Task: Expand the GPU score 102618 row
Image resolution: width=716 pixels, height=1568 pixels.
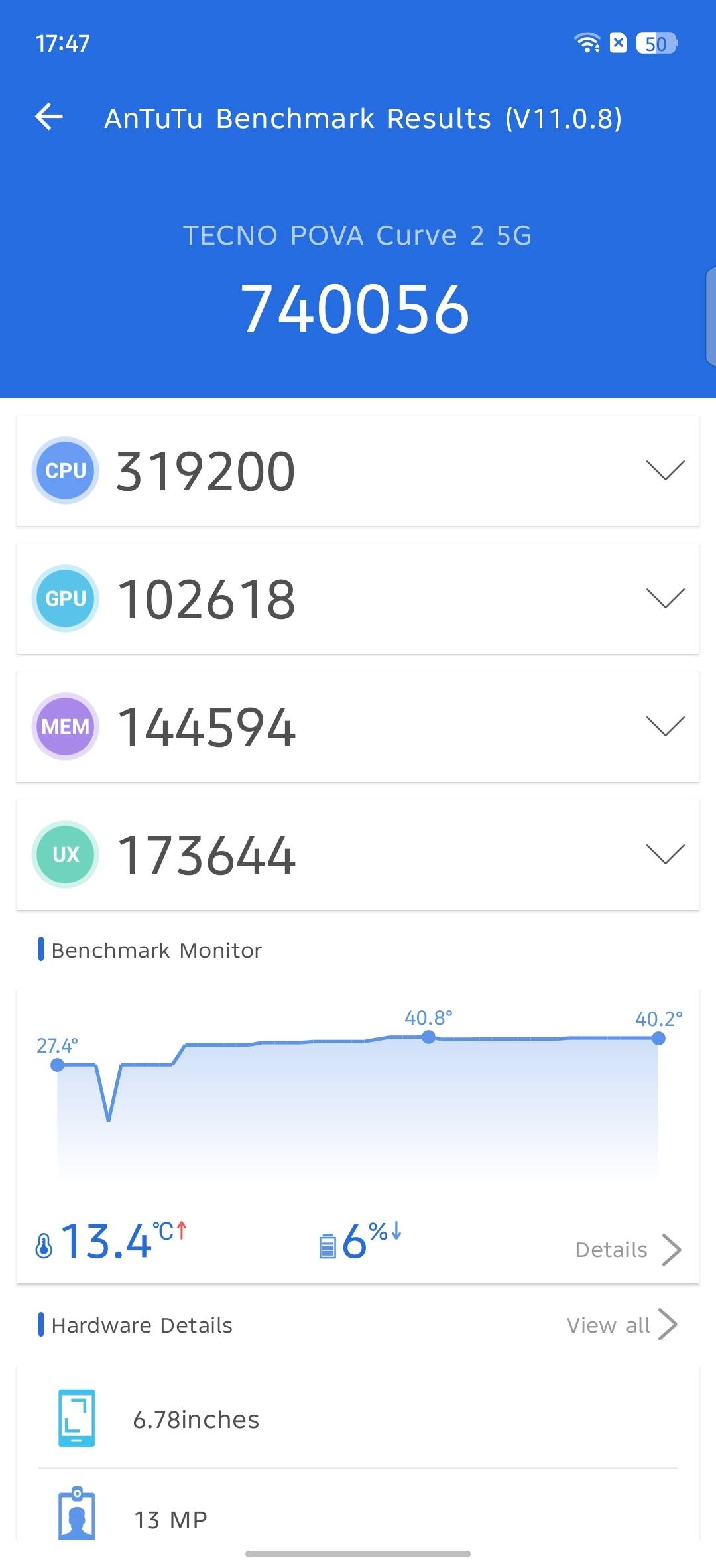Action: 358,599
